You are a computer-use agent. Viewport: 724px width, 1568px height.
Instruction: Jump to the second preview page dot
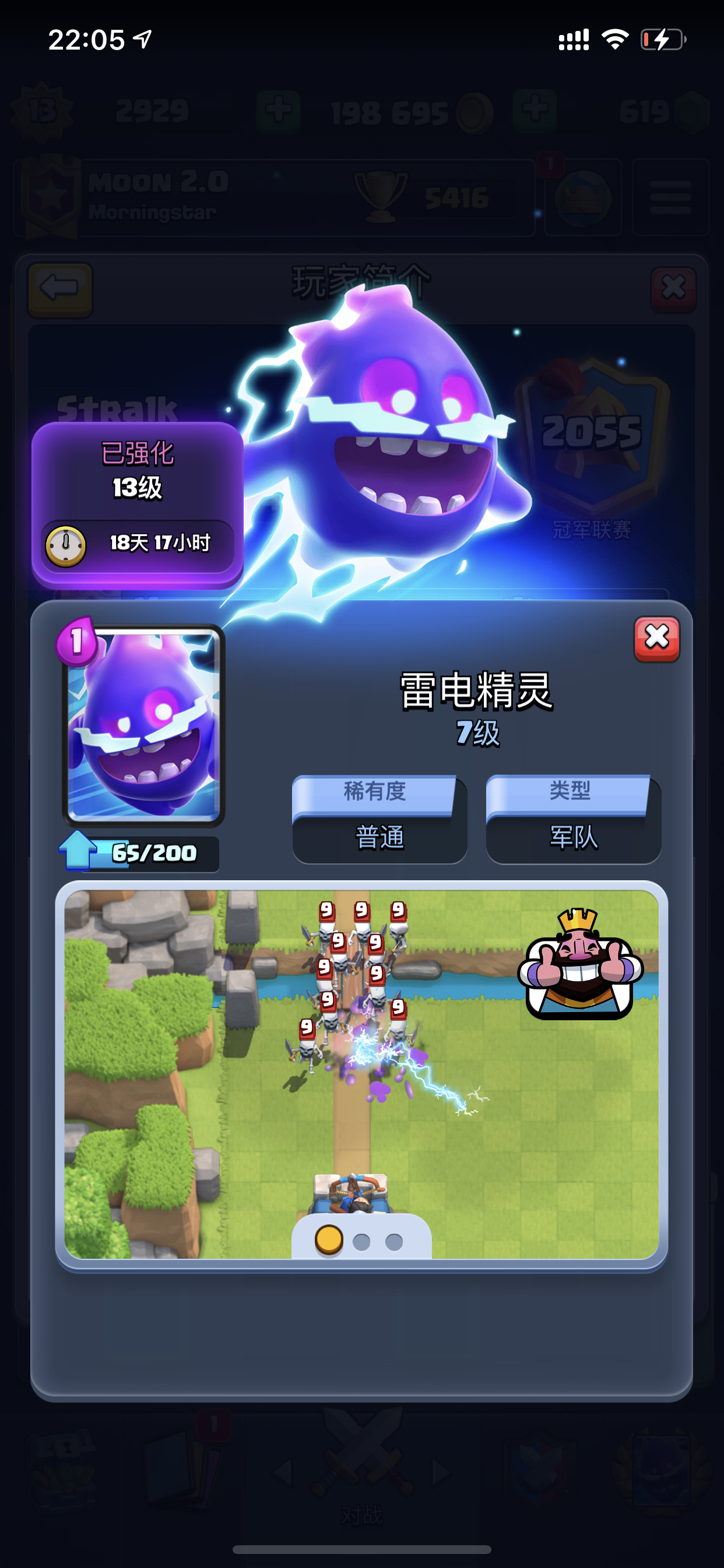coord(361,1242)
